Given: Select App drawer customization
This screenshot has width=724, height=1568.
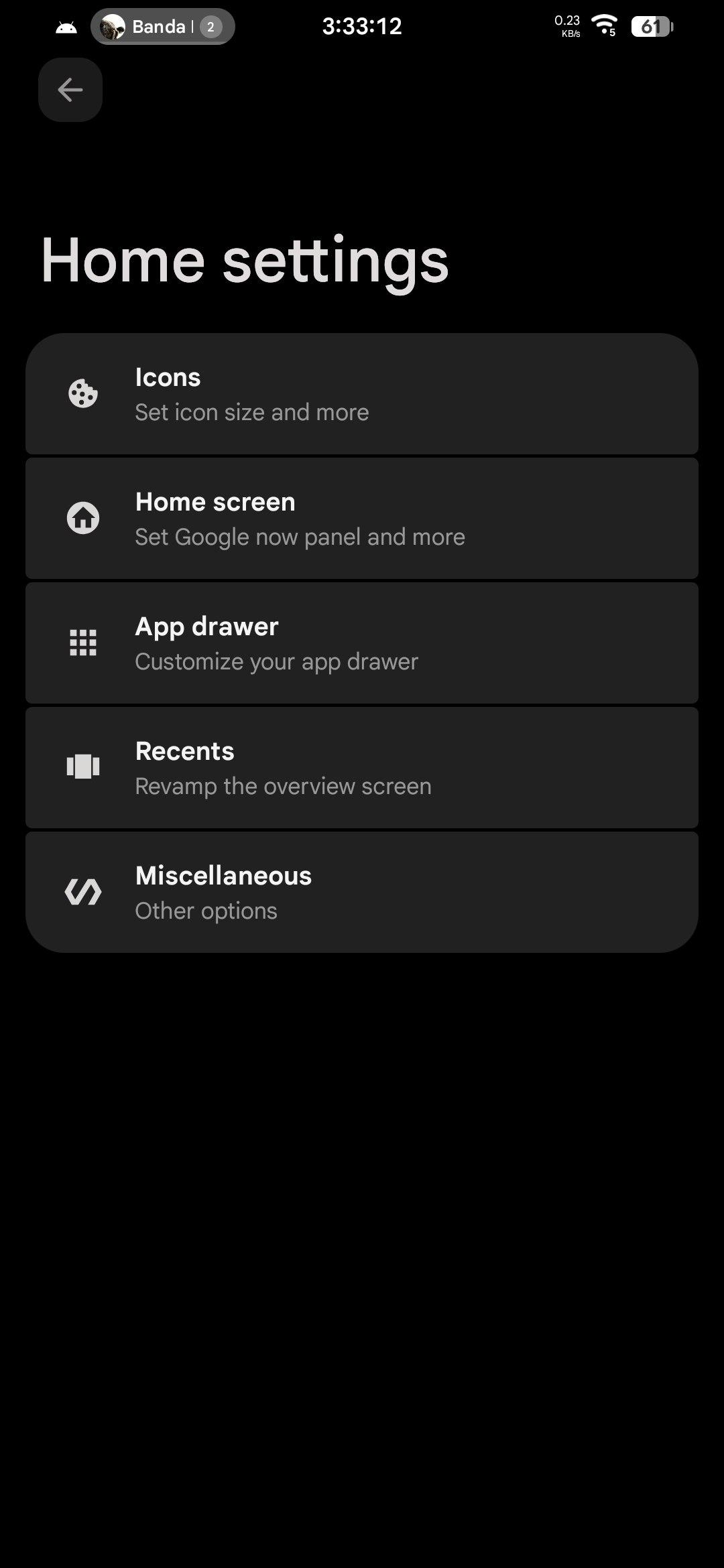Looking at the screenshot, I should tap(362, 643).
